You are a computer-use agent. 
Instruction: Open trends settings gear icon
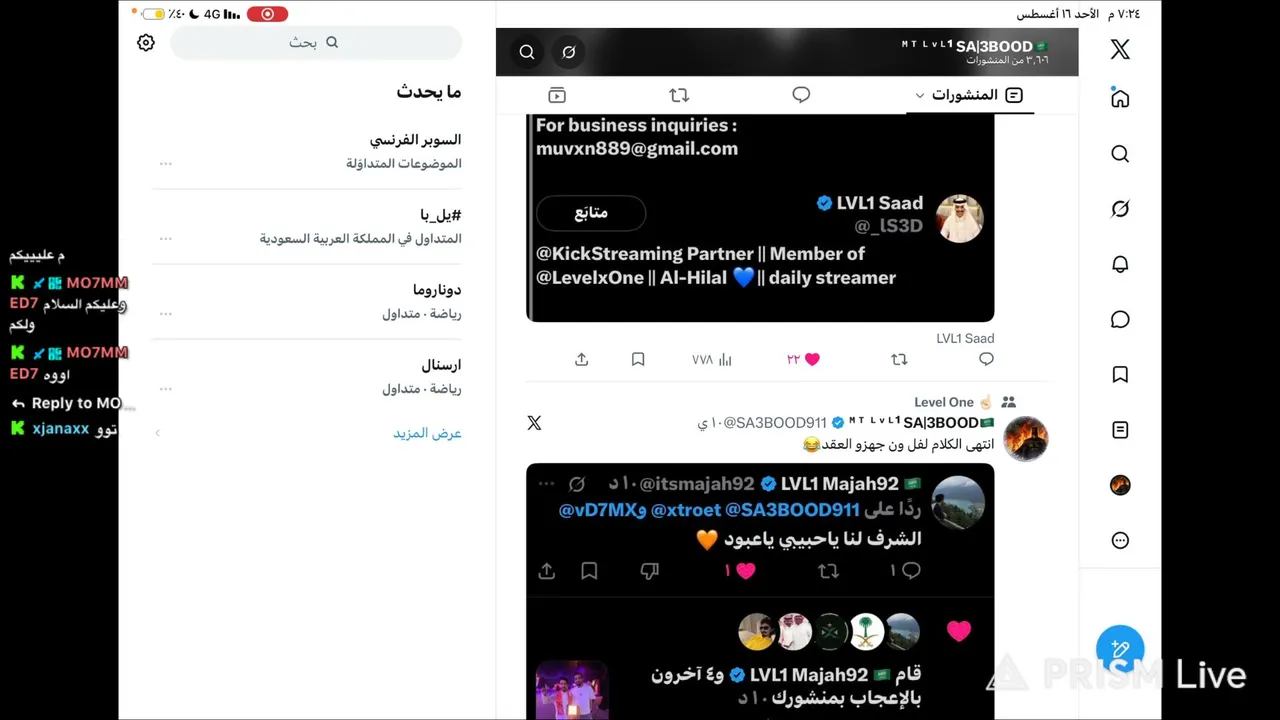tap(146, 43)
